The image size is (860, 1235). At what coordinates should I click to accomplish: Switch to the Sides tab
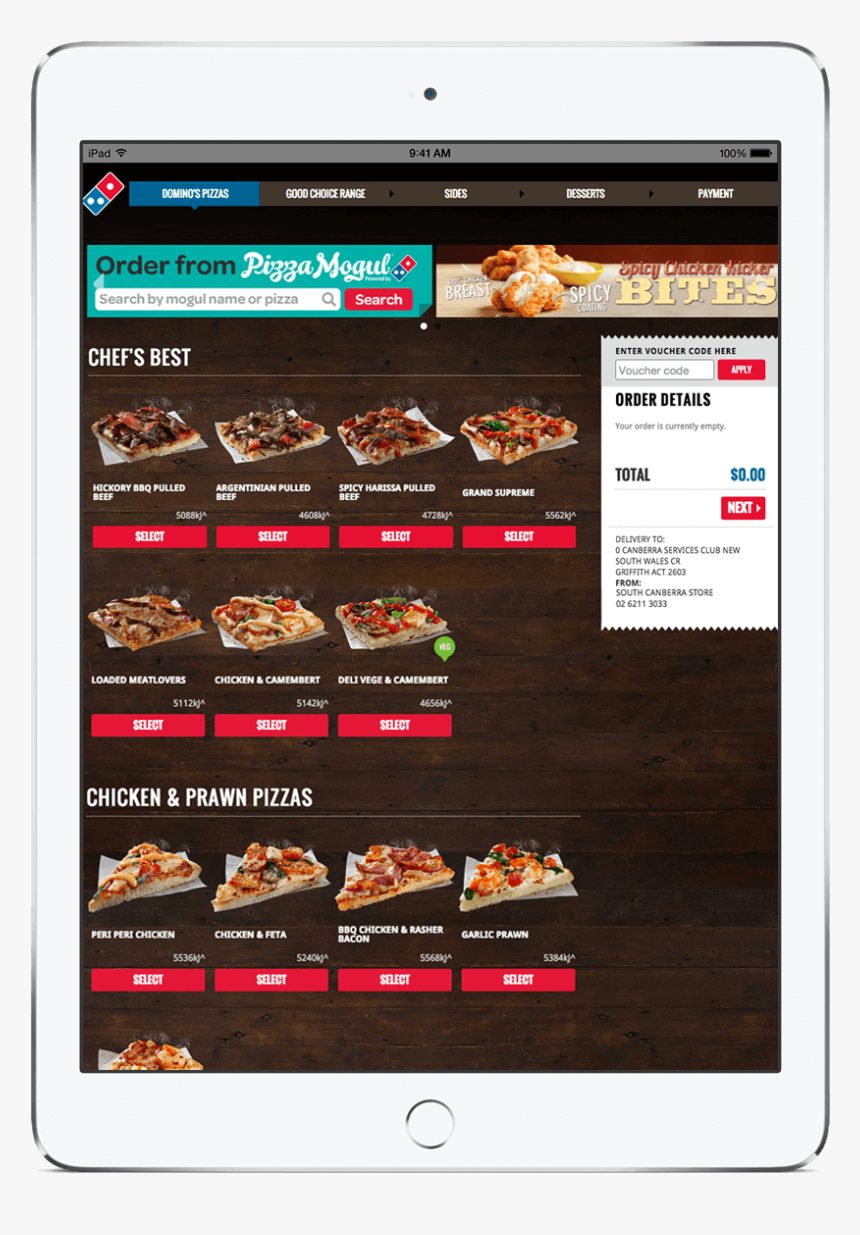pyautogui.click(x=455, y=194)
